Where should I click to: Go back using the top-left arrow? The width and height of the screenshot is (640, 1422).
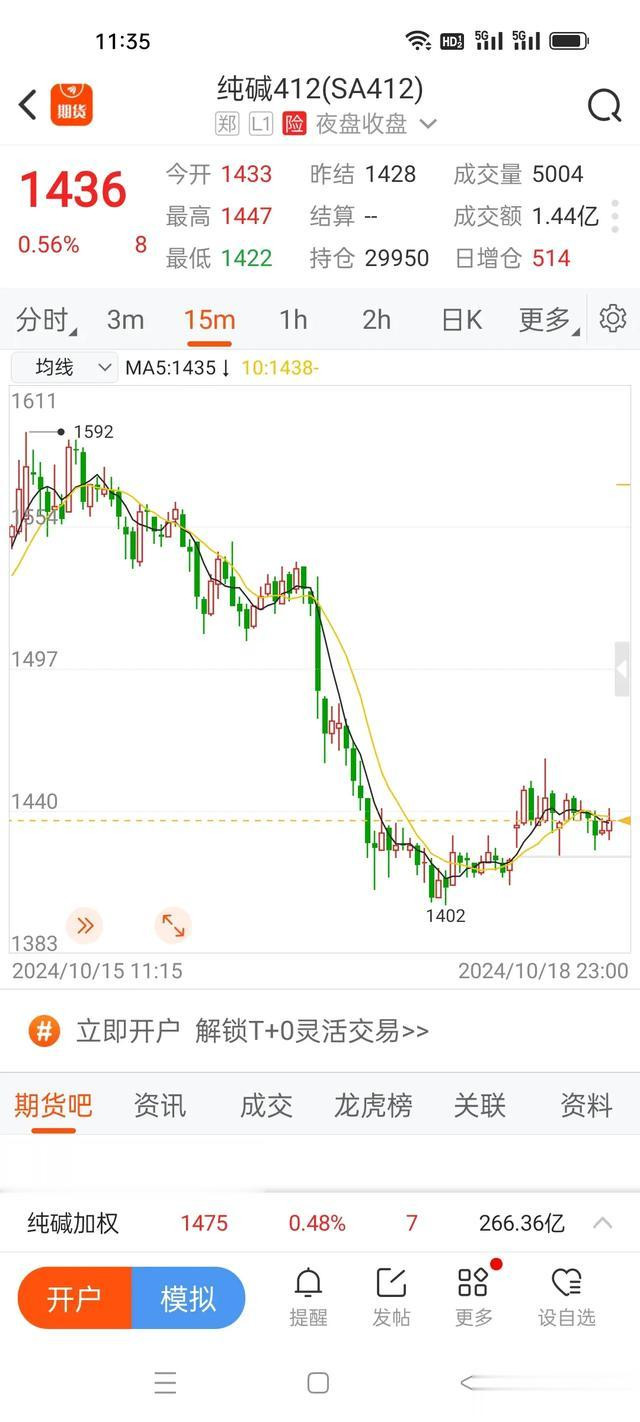click(x=28, y=104)
